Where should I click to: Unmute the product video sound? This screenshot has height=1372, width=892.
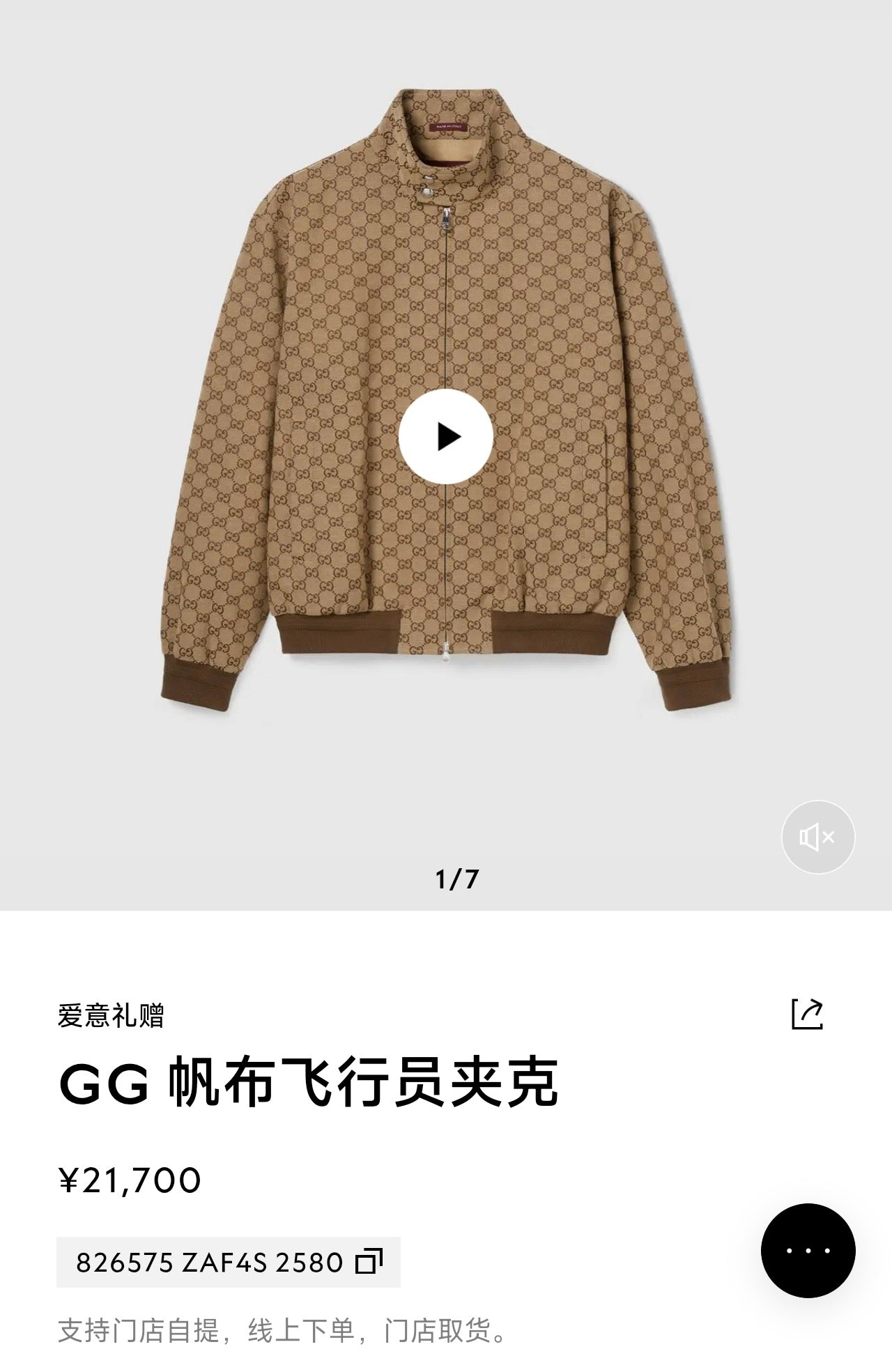(817, 837)
